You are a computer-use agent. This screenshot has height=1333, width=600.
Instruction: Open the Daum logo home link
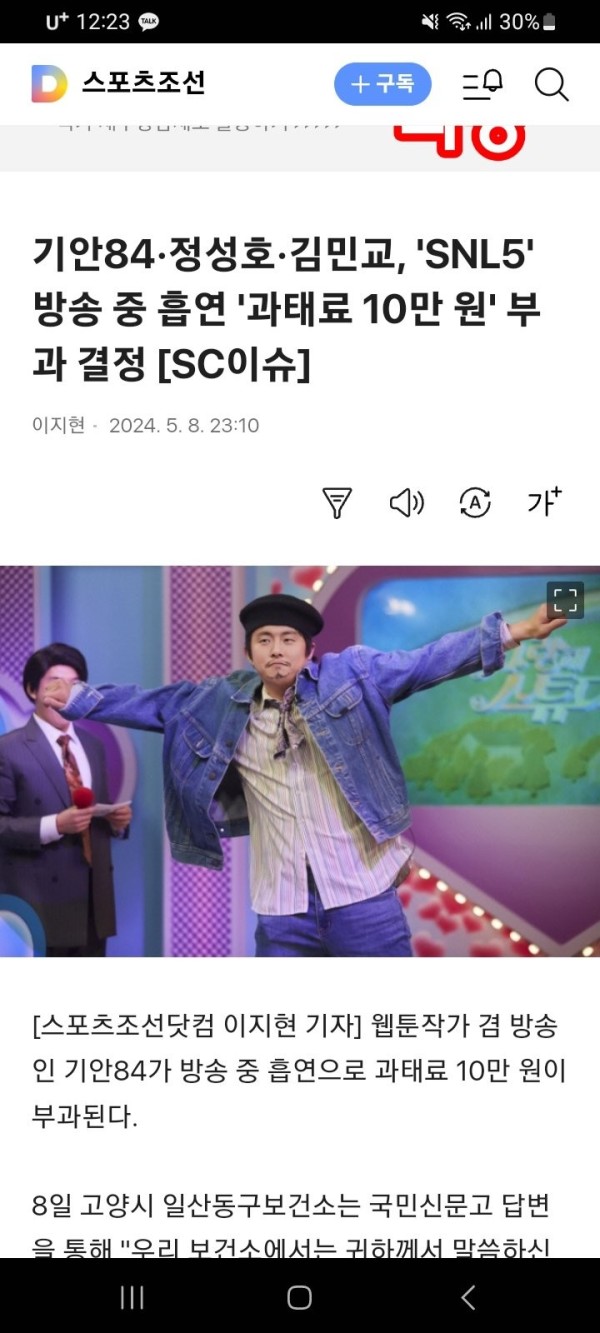[49, 84]
